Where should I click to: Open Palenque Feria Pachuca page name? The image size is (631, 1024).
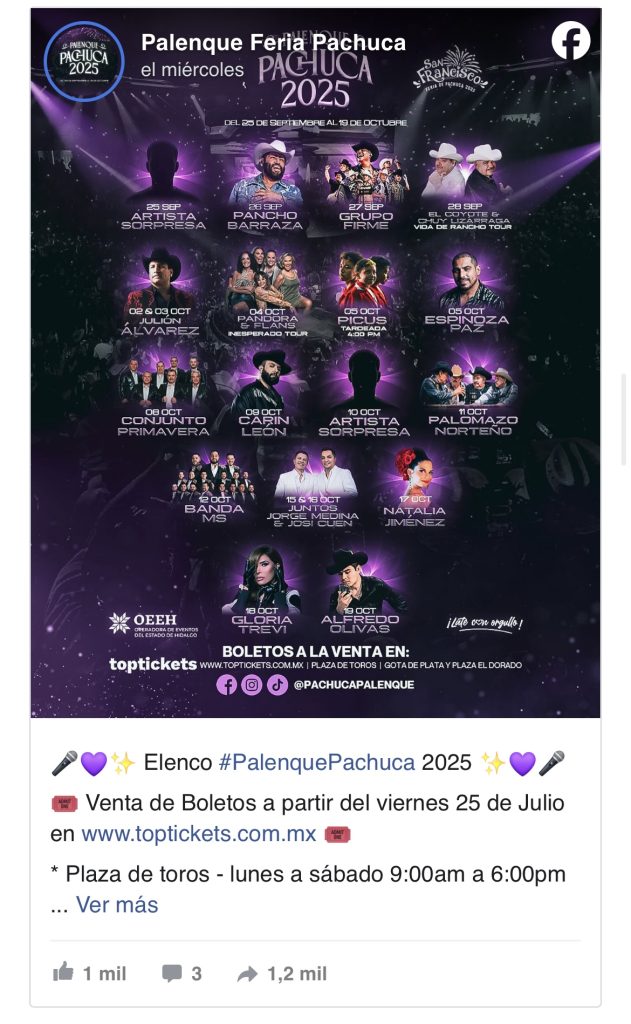tap(273, 43)
